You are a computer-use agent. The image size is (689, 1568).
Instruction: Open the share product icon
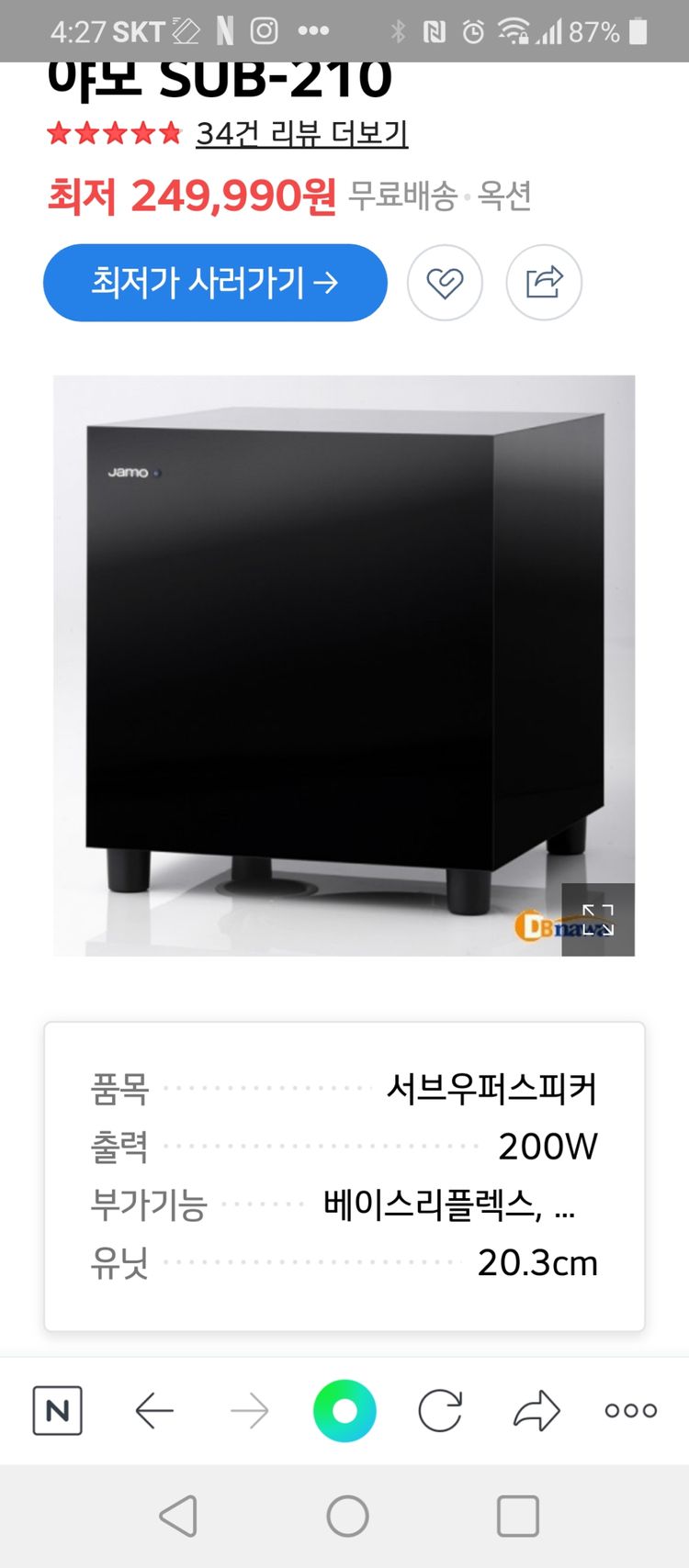544,283
